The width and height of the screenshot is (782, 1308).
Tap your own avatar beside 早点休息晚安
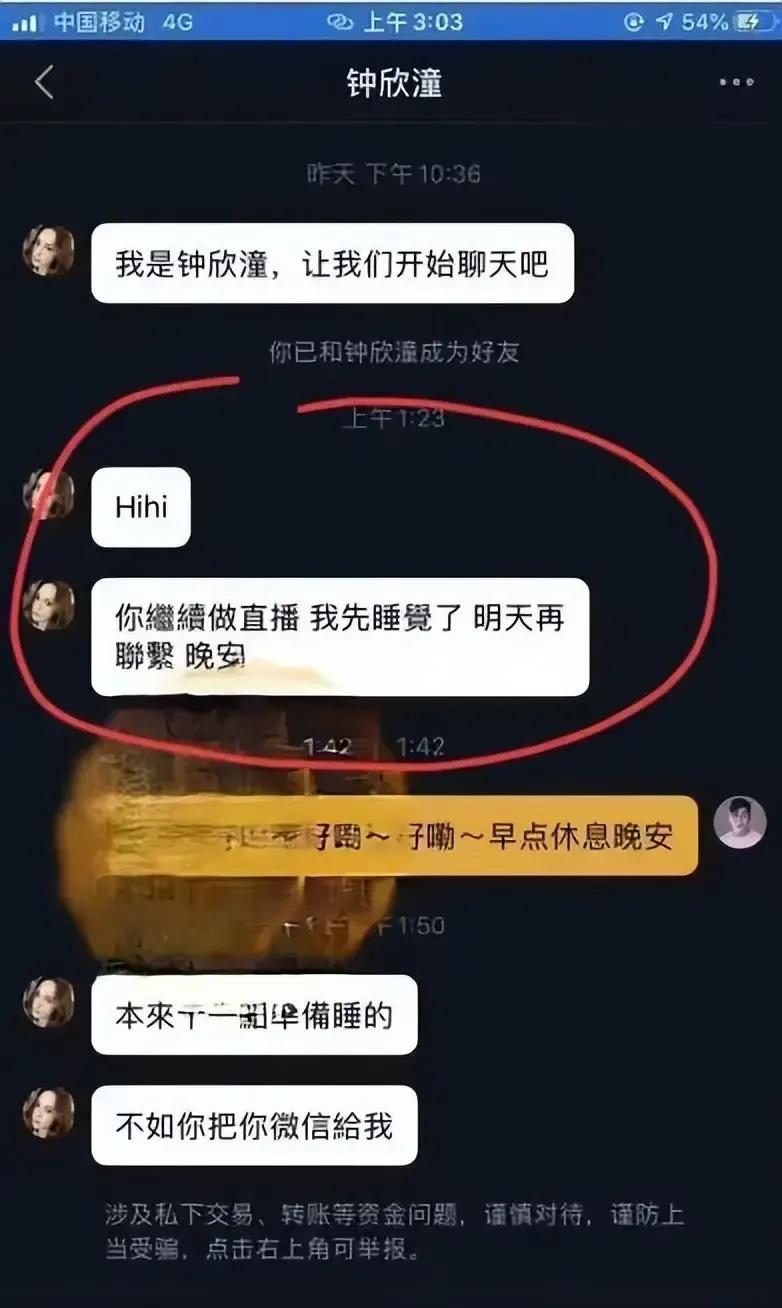740,823
